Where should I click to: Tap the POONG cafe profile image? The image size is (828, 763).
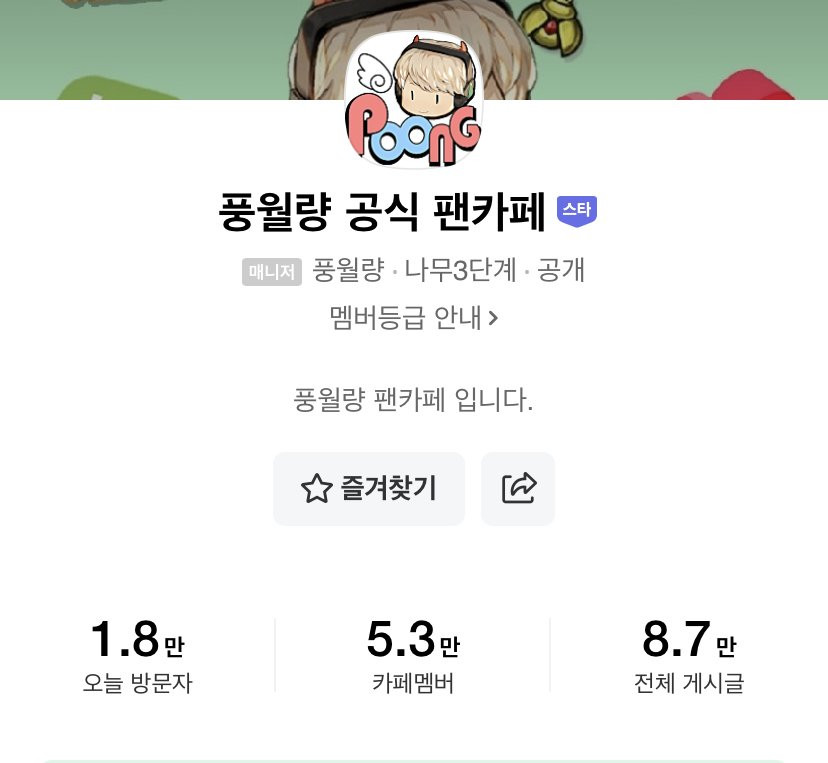coord(413,100)
